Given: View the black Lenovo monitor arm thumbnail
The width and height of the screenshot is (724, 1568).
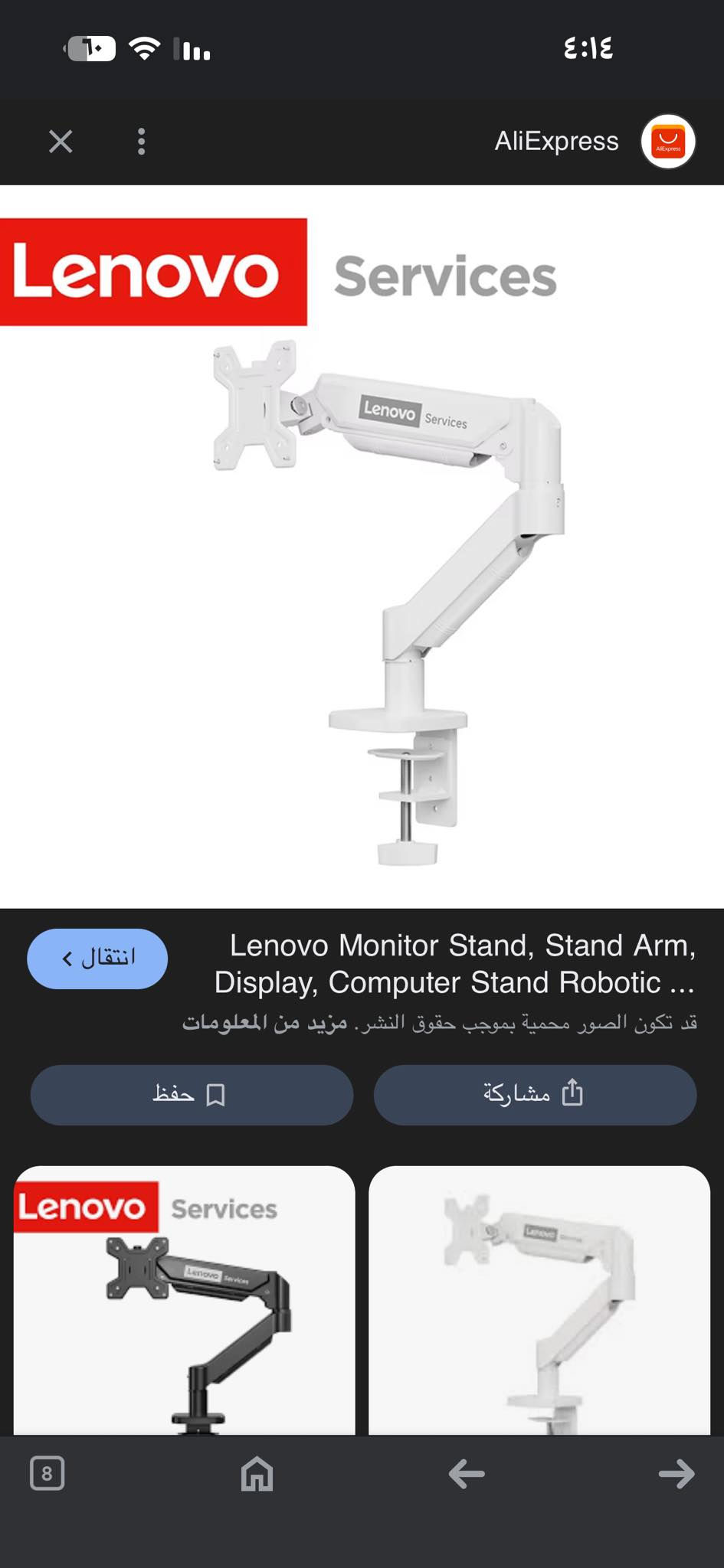Looking at the screenshot, I should (x=185, y=1299).
